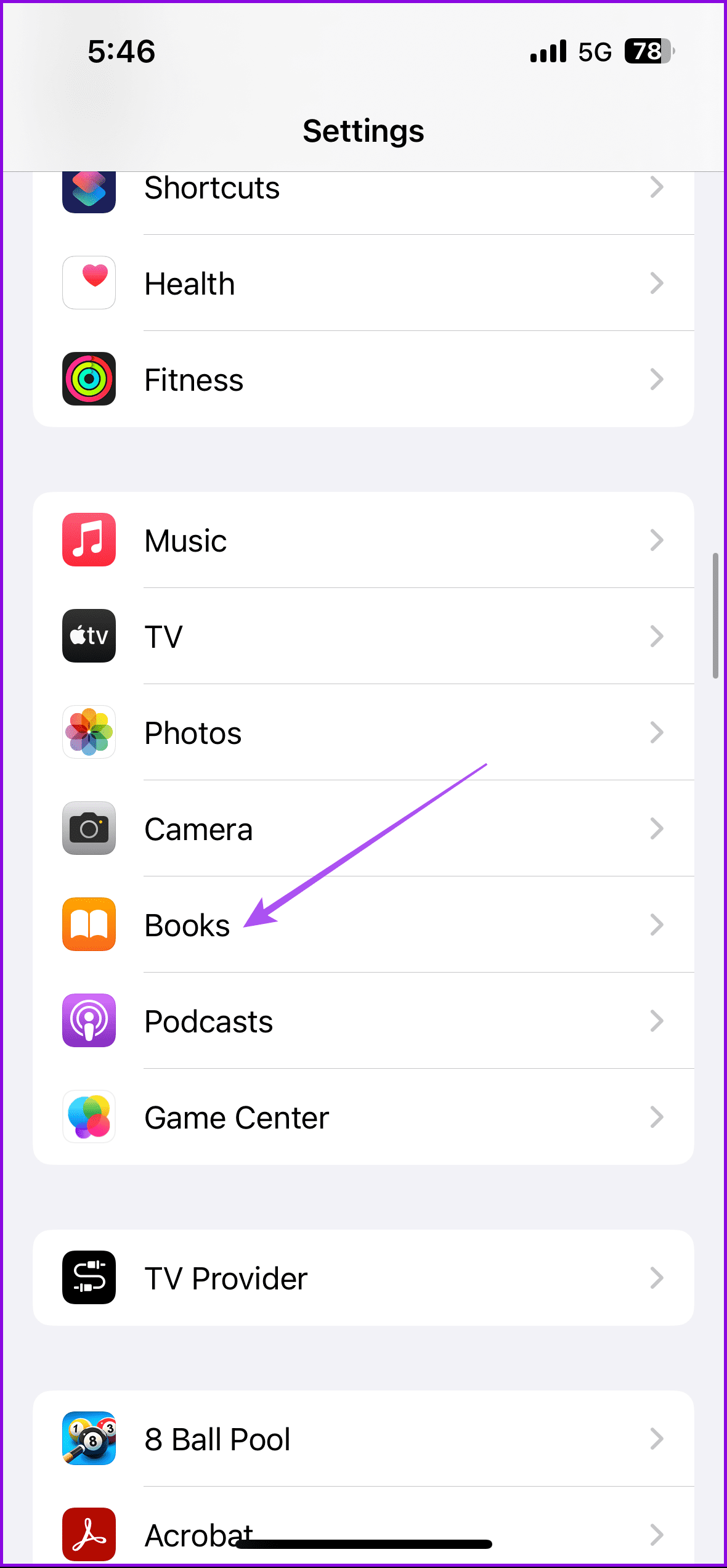Open the Podcasts settings page

pos(363,1021)
